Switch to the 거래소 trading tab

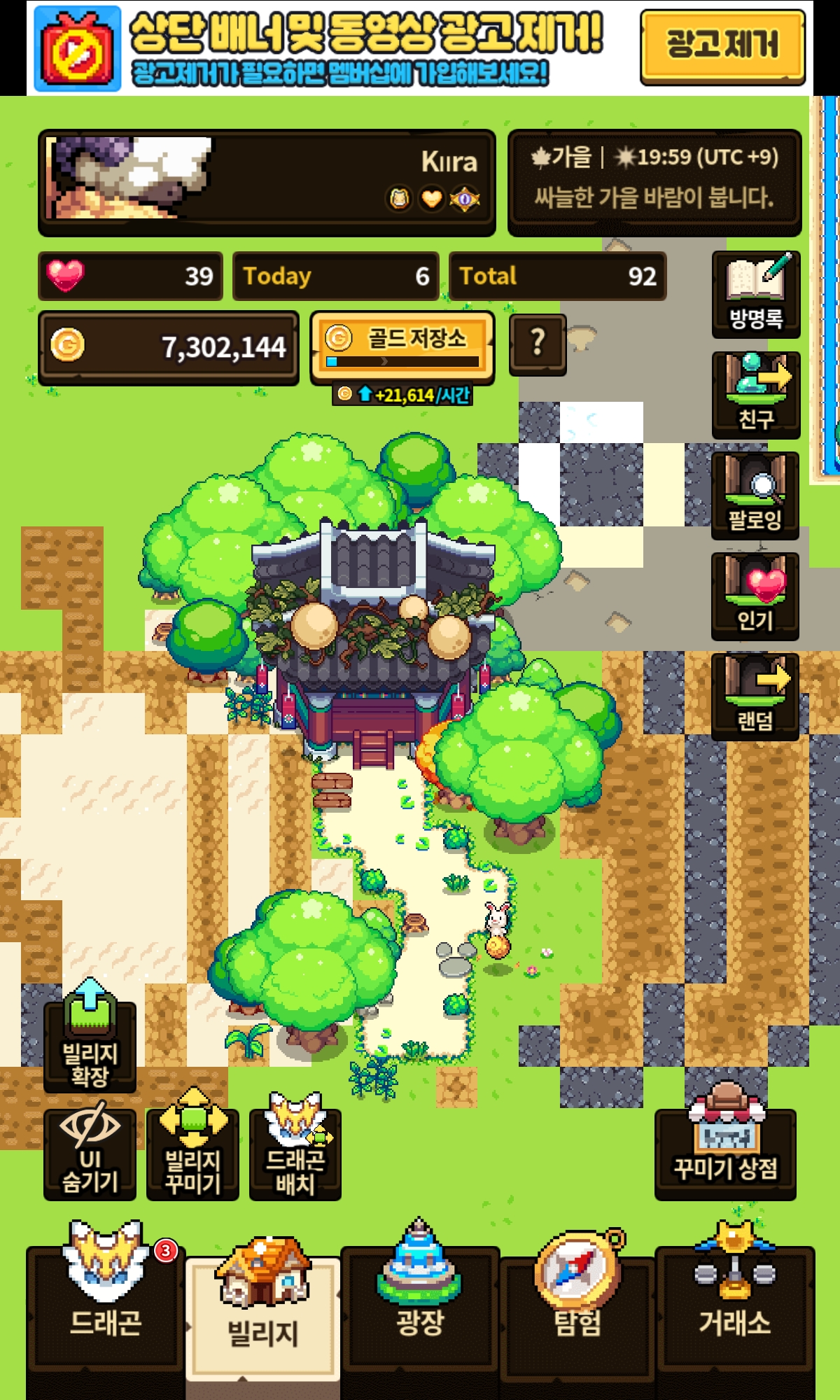pos(735,1302)
